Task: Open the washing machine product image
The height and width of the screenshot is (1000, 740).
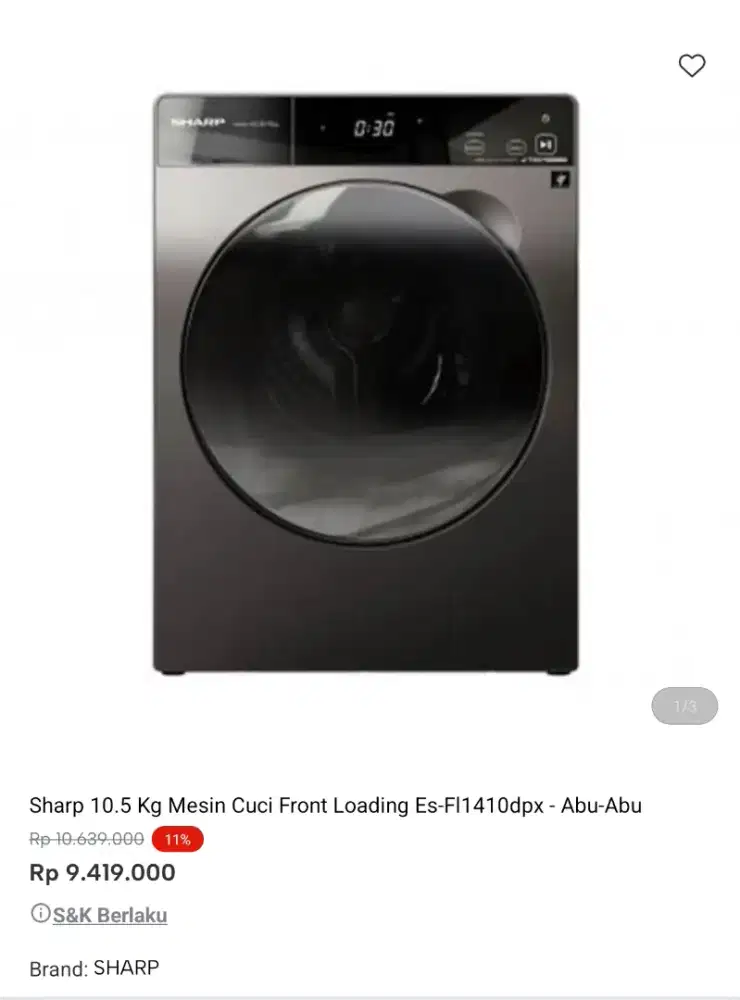Action: 366,385
